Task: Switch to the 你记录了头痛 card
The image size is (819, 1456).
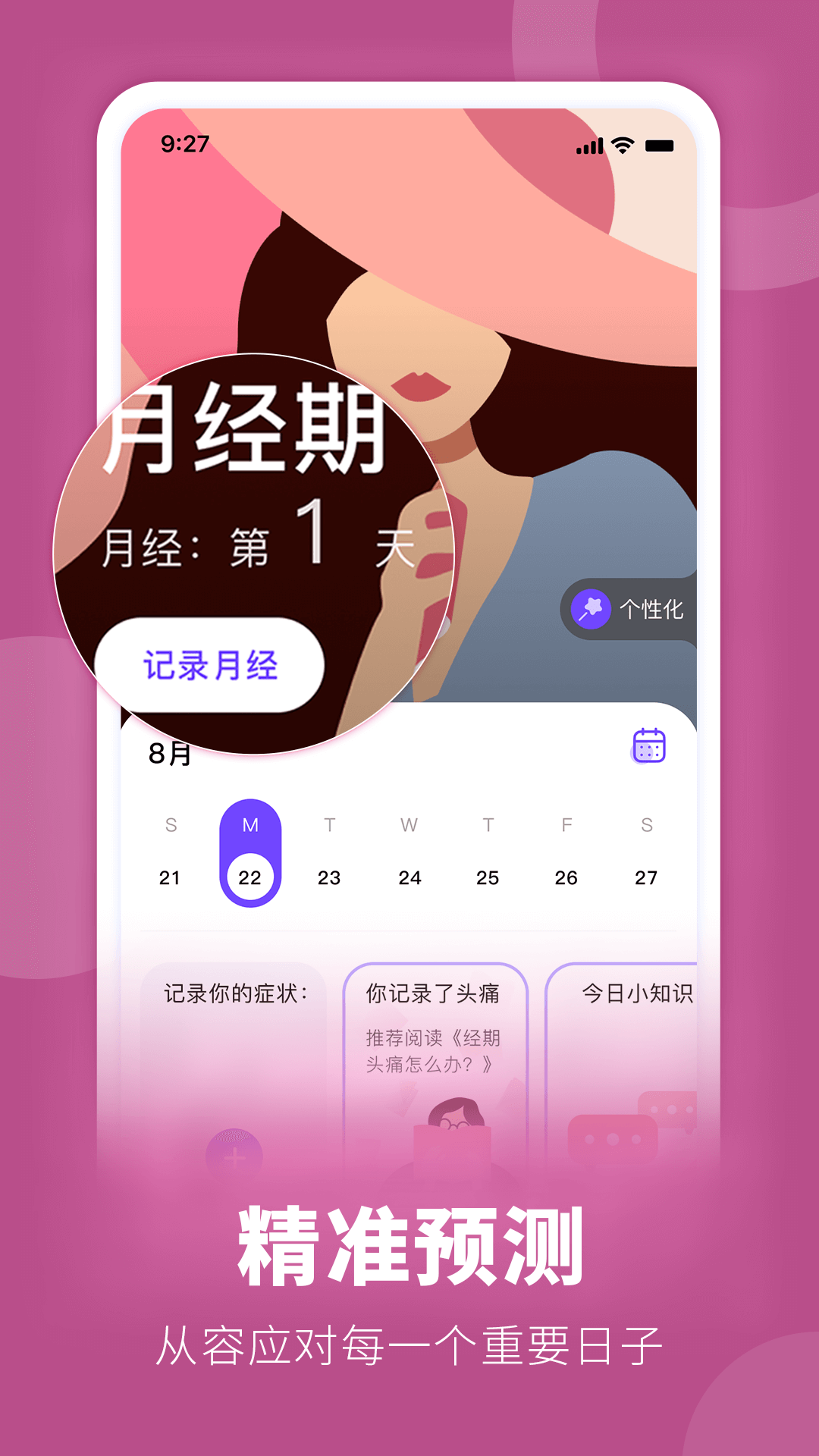Action: [x=435, y=990]
